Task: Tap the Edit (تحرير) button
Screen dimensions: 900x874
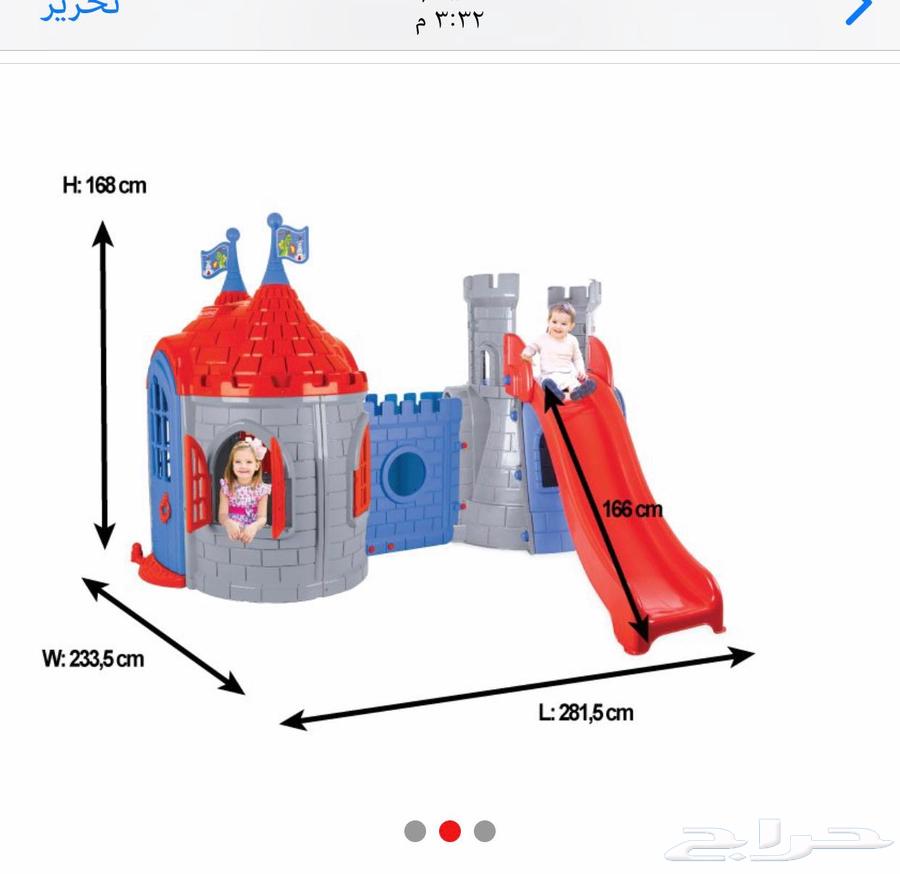Action: click(x=80, y=8)
